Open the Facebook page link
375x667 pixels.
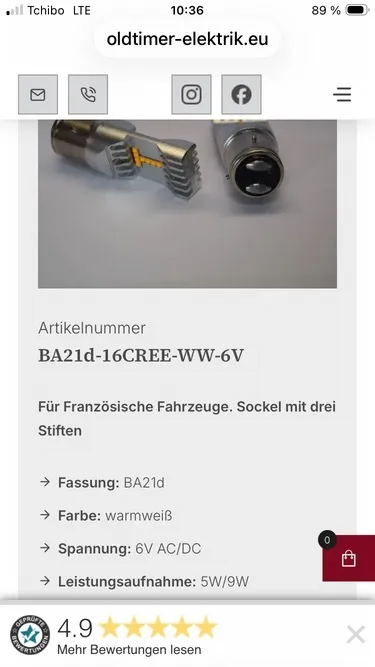click(241, 94)
